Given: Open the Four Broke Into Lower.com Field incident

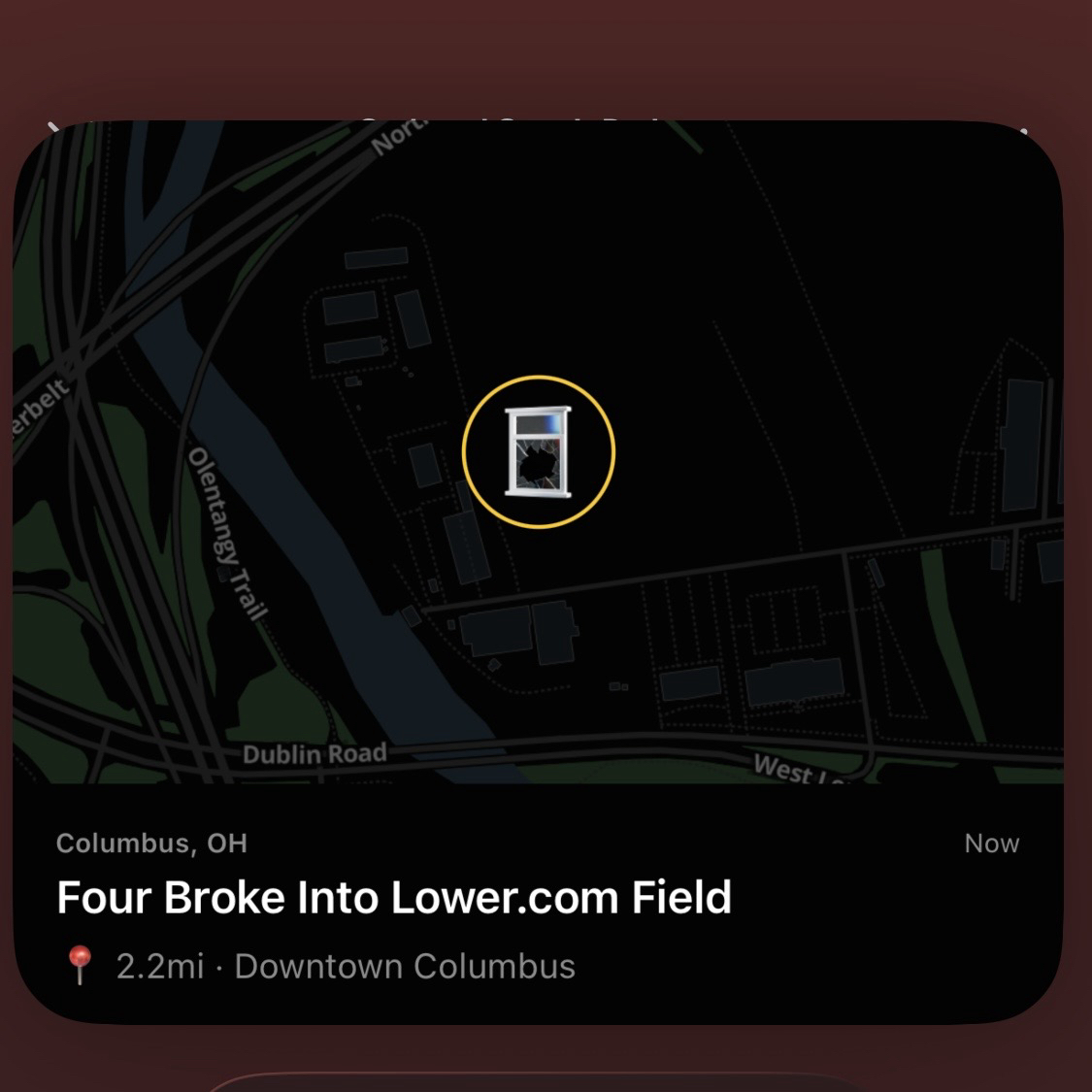Looking at the screenshot, I should (x=394, y=897).
